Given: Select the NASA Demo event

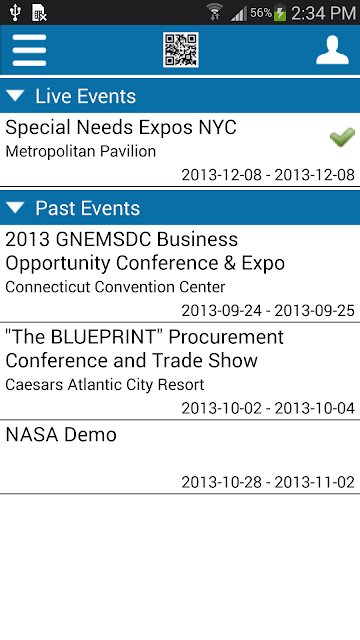Looking at the screenshot, I should click(x=180, y=457).
